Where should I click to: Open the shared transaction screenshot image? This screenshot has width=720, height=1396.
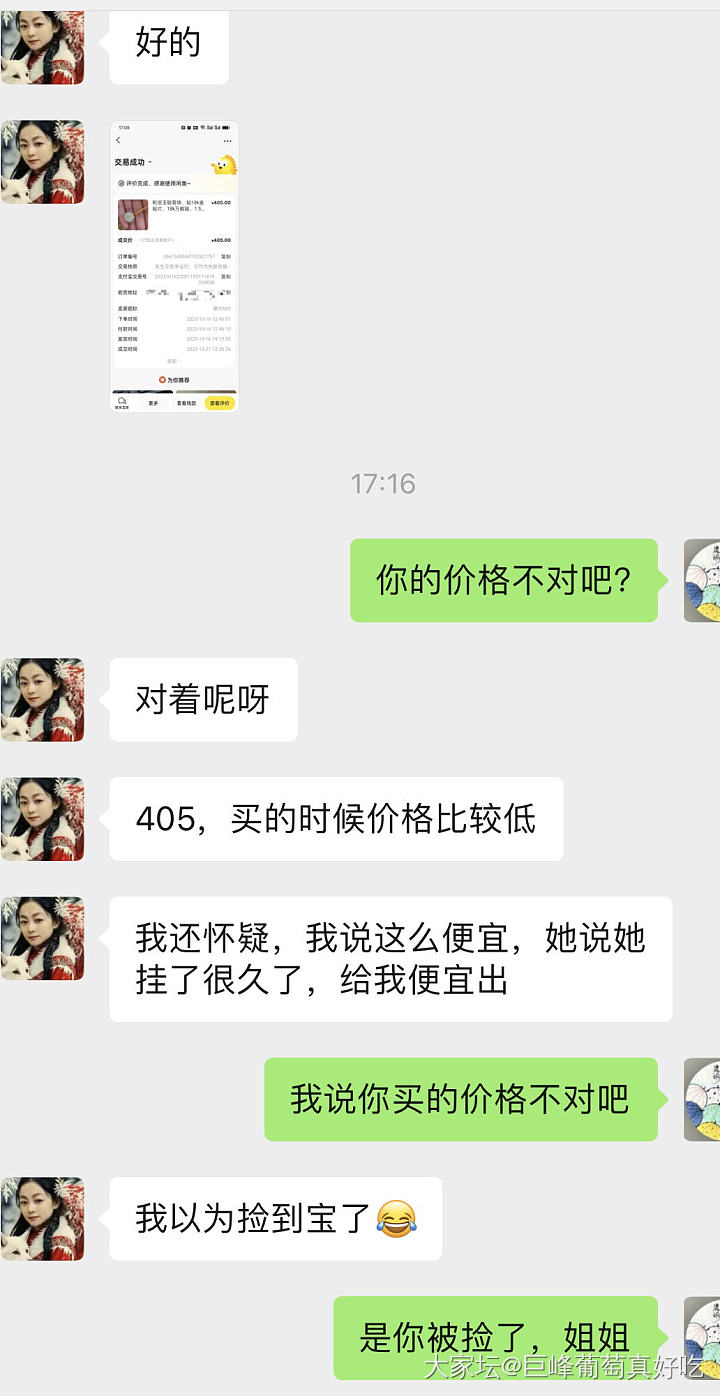tap(174, 266)
